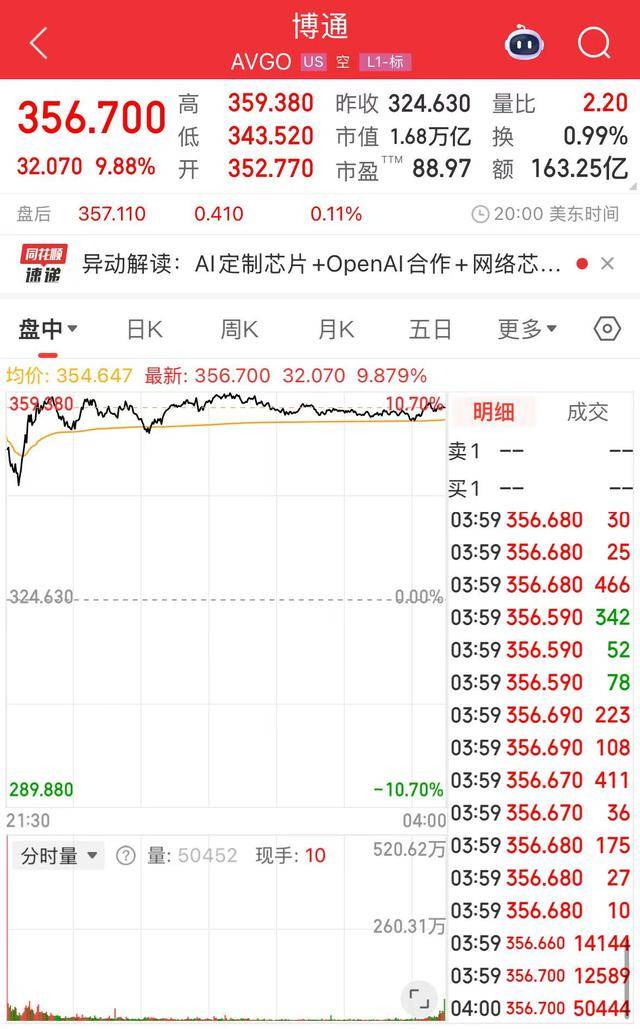Open chart settings hexagon icon
The height and width of the screenshot is (1029, 640).
click(606, 329)
